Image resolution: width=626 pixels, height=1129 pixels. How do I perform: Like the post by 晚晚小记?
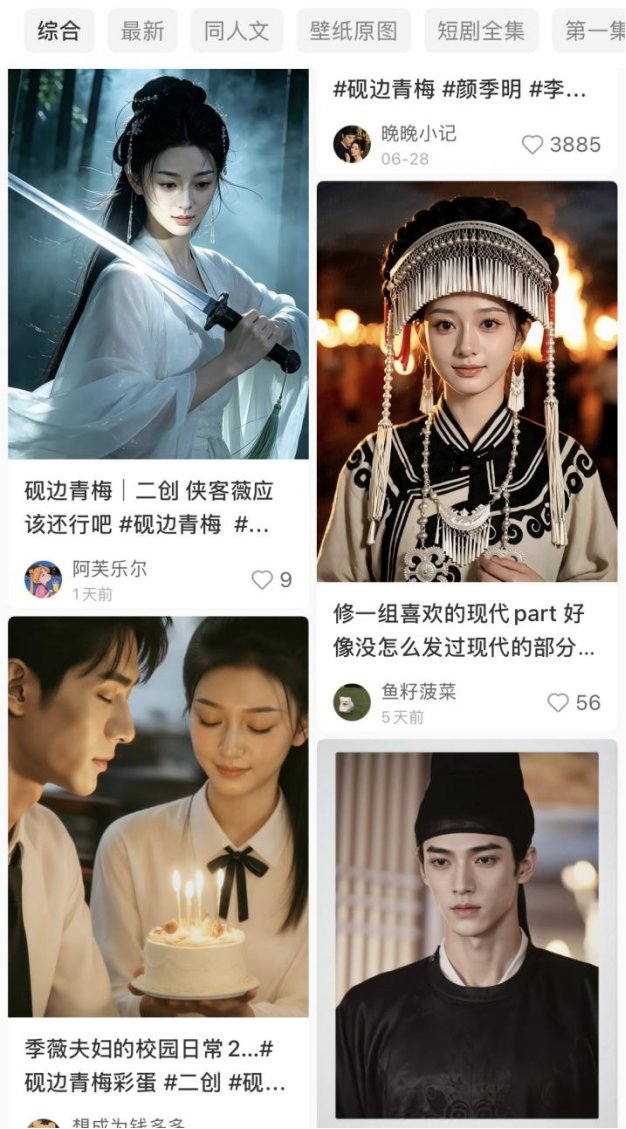[561, 145]
